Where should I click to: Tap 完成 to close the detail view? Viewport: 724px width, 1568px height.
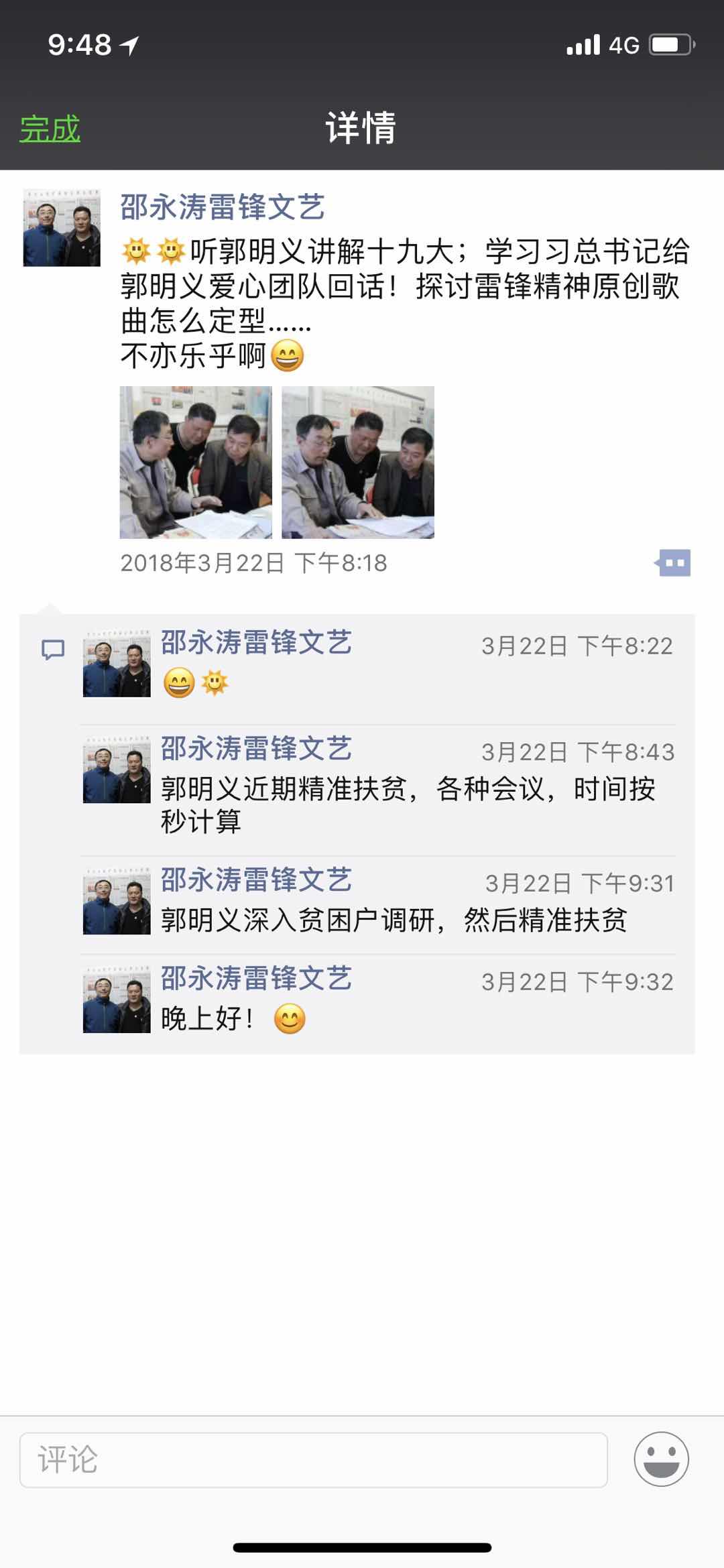click(x=50, y=129)
